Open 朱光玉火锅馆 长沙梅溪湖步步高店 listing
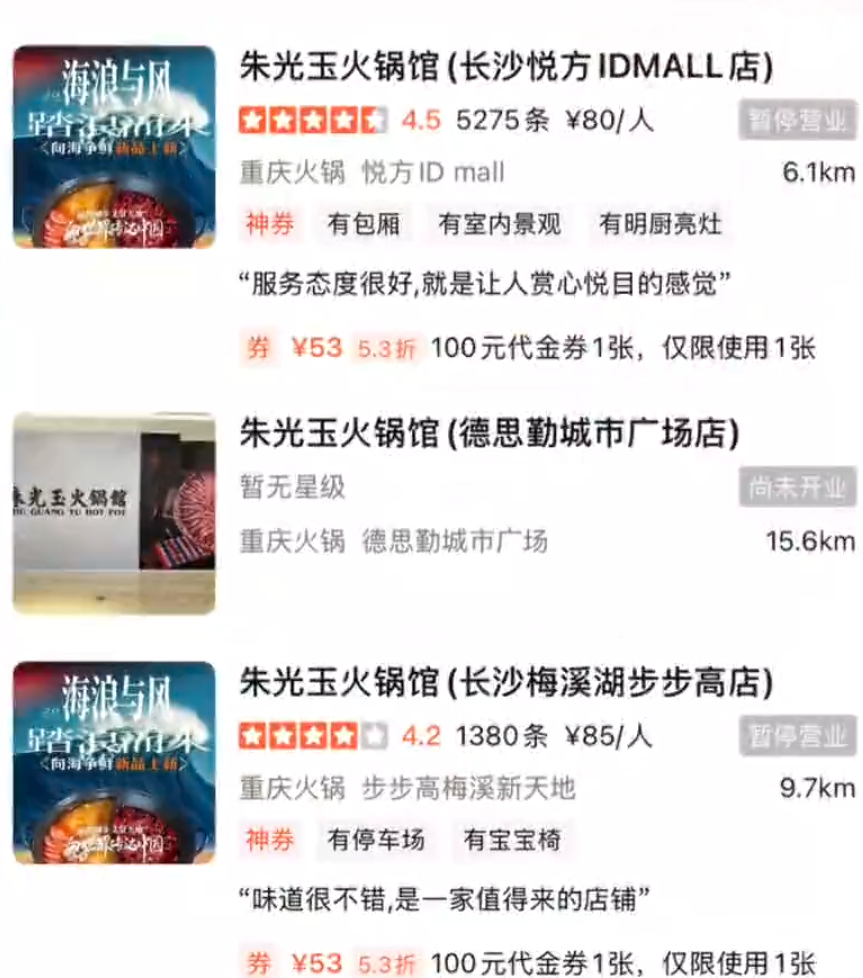 point(506,683)
